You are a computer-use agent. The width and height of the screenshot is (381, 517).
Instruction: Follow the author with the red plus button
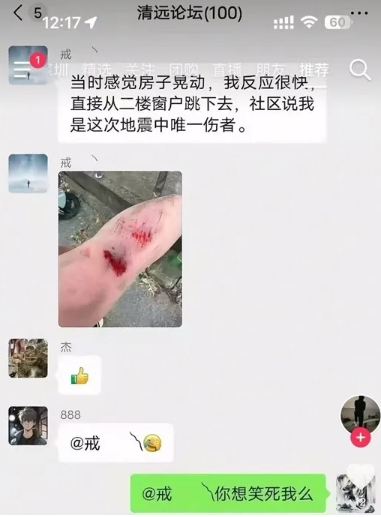tap(360, 438)
